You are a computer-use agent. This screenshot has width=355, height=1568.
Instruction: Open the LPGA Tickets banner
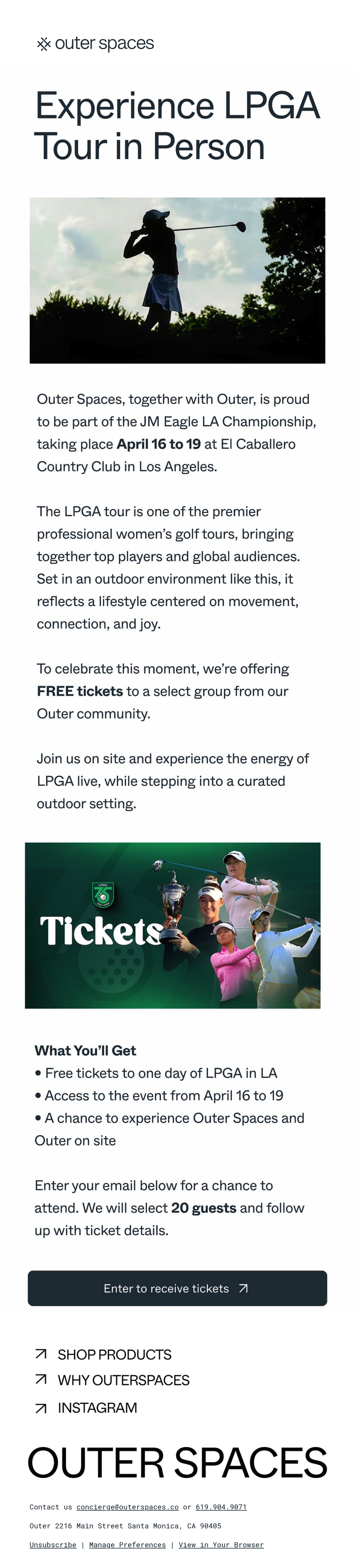pyautogui.click(x=172, y=925)
